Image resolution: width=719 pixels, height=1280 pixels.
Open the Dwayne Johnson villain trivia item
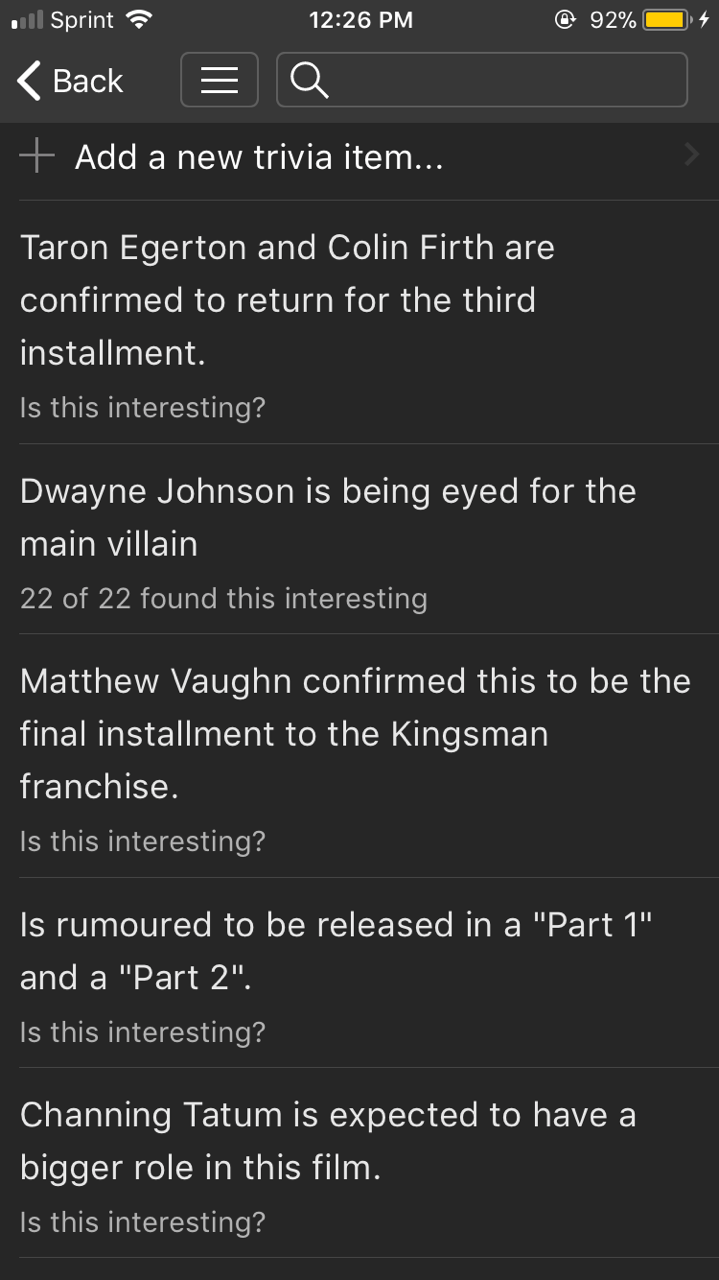(x=328, y=517)
